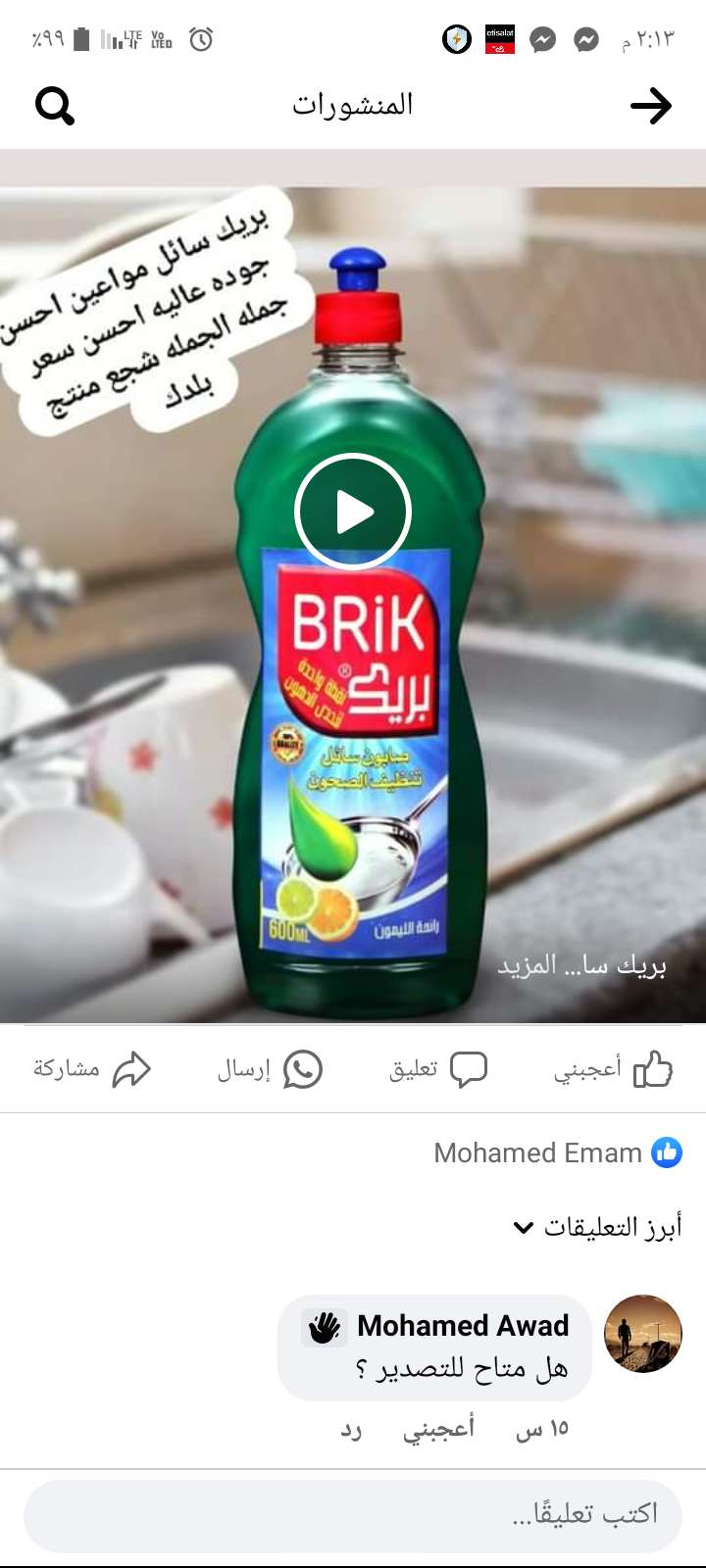Expand caption via المزيد link
This screenshot has height=1568, width=706.
coord(528,966)
